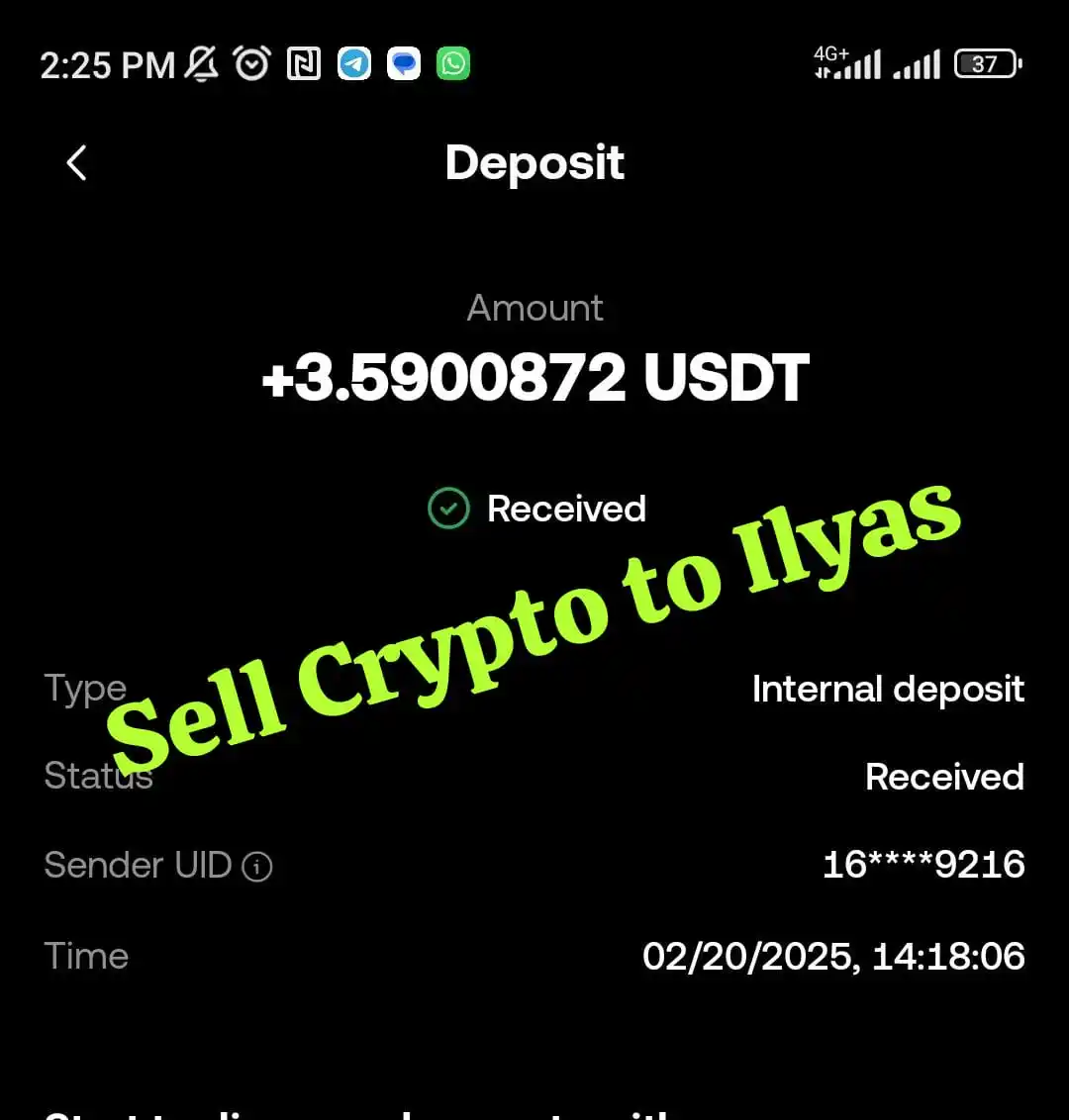1069x1120 pixels.
Task: Tap the 4G+ signal strength indicator
Action: click(x=846, y=62)
